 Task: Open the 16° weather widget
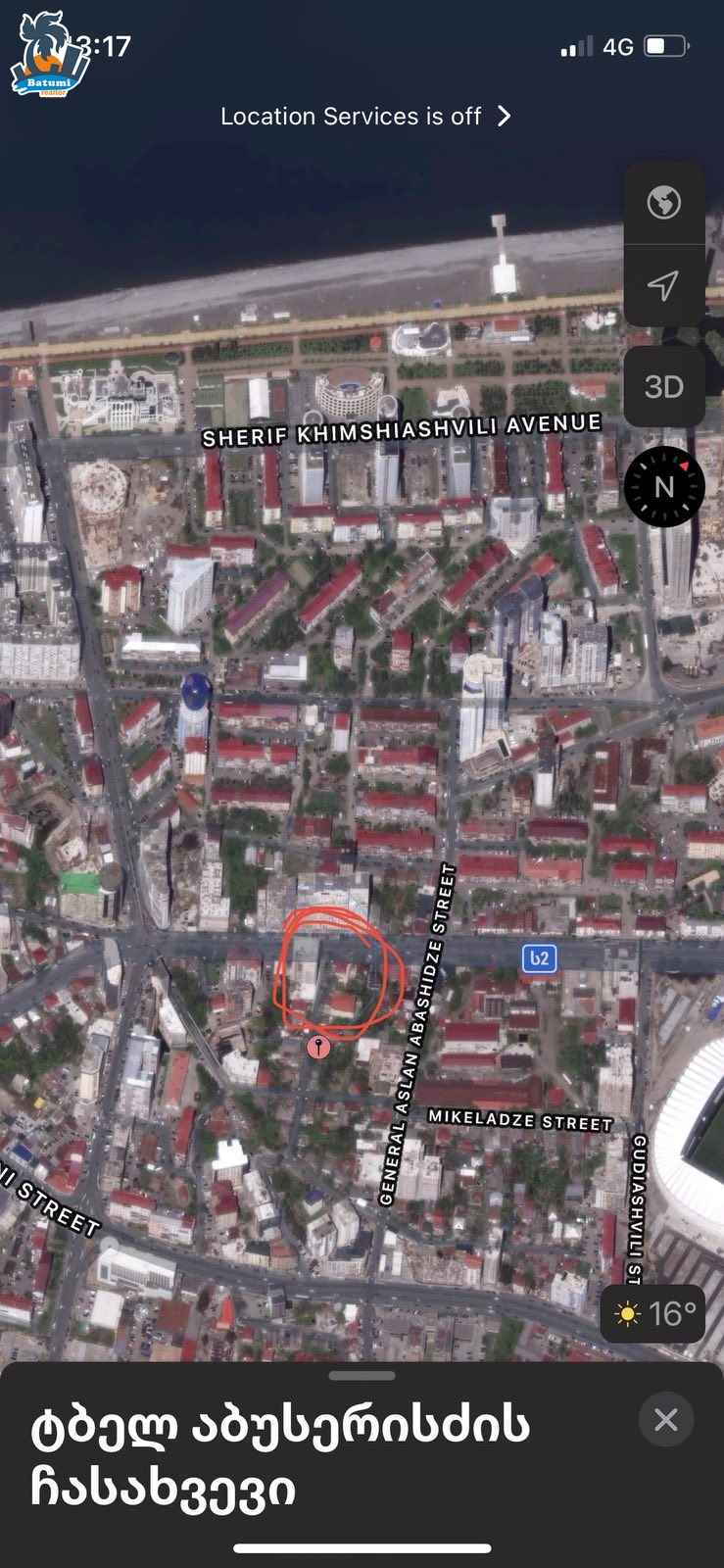point(654,1313)
